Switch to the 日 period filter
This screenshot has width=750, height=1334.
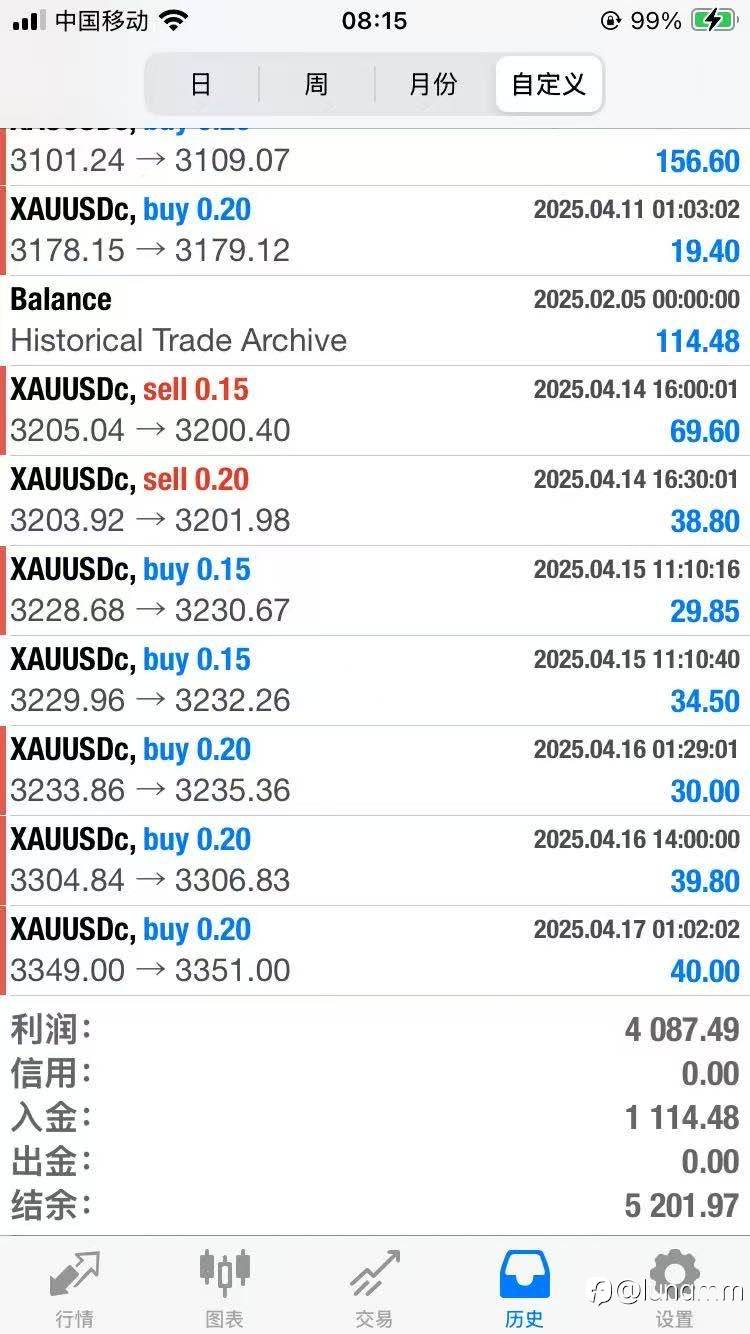(201, 84)
